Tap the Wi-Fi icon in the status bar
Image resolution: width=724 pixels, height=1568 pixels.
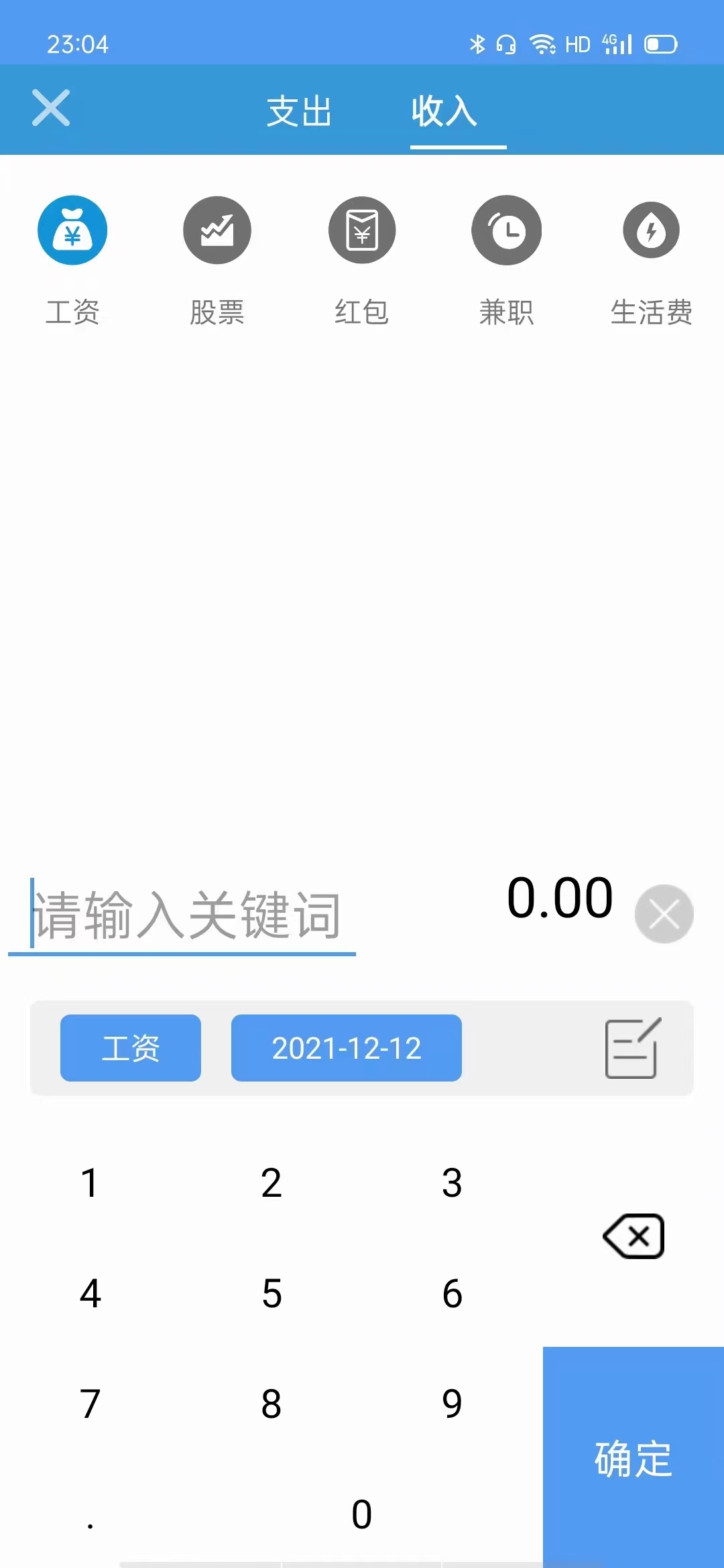(542, 43)
